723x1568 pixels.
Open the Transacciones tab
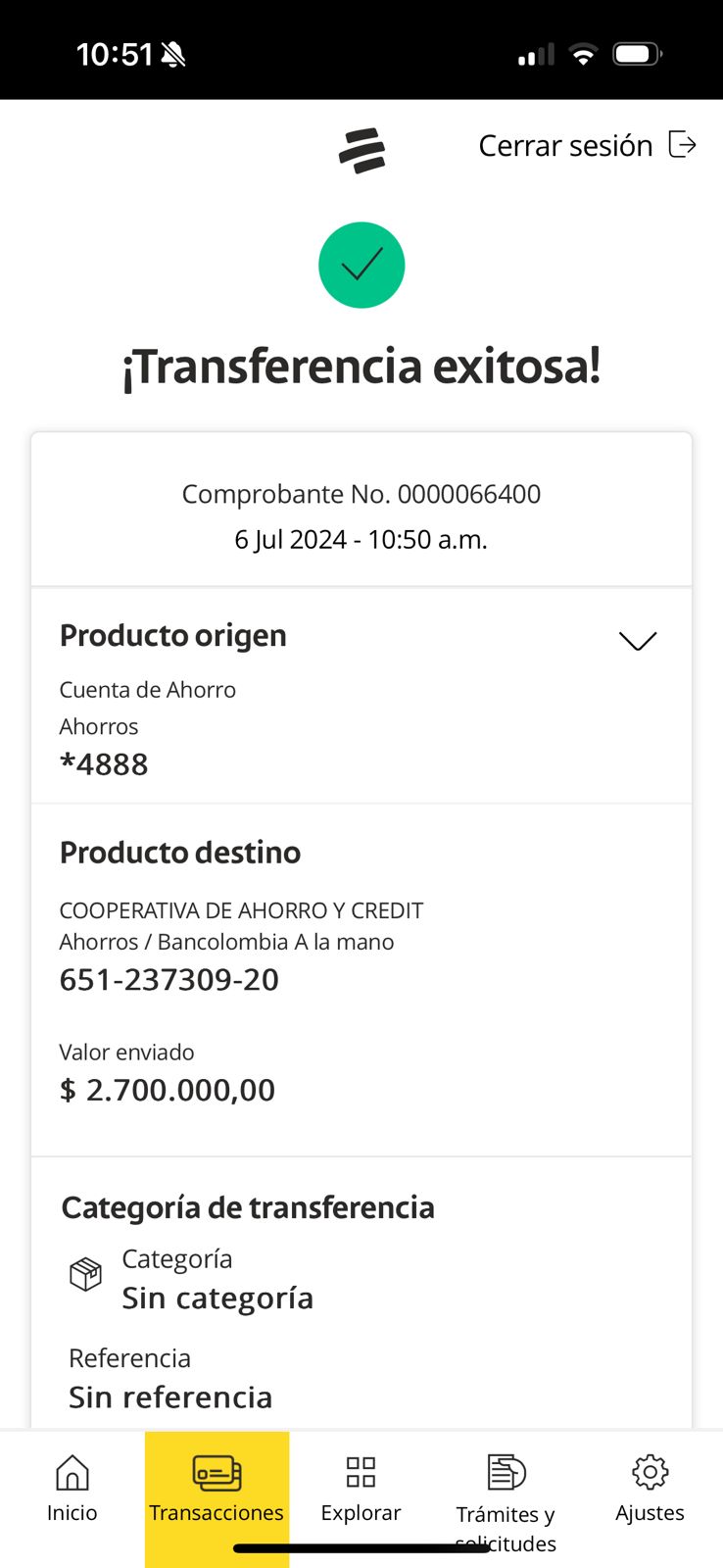pyautogui.click(x=217, y=1489)
